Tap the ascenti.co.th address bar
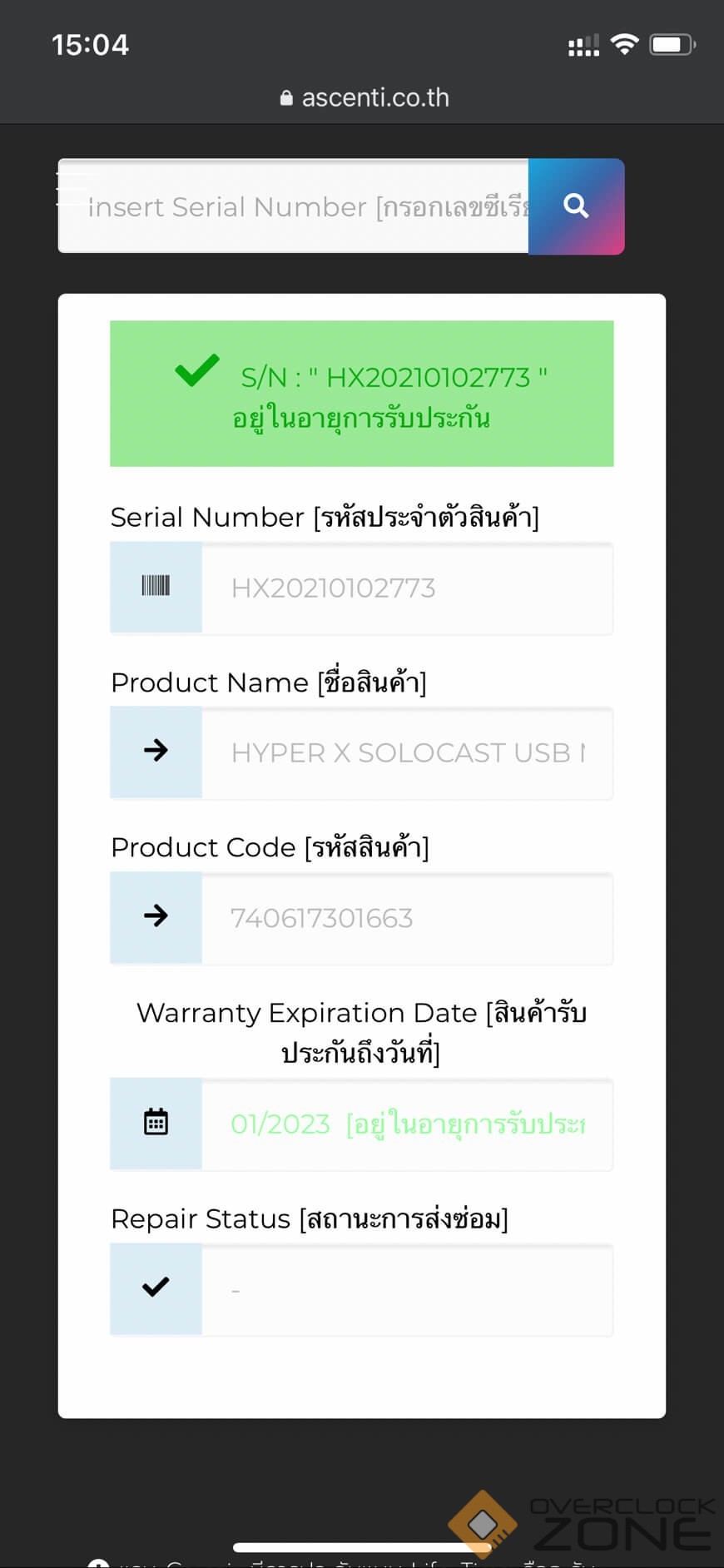Viewport: 724px width, 1568px height. (364, 98)
